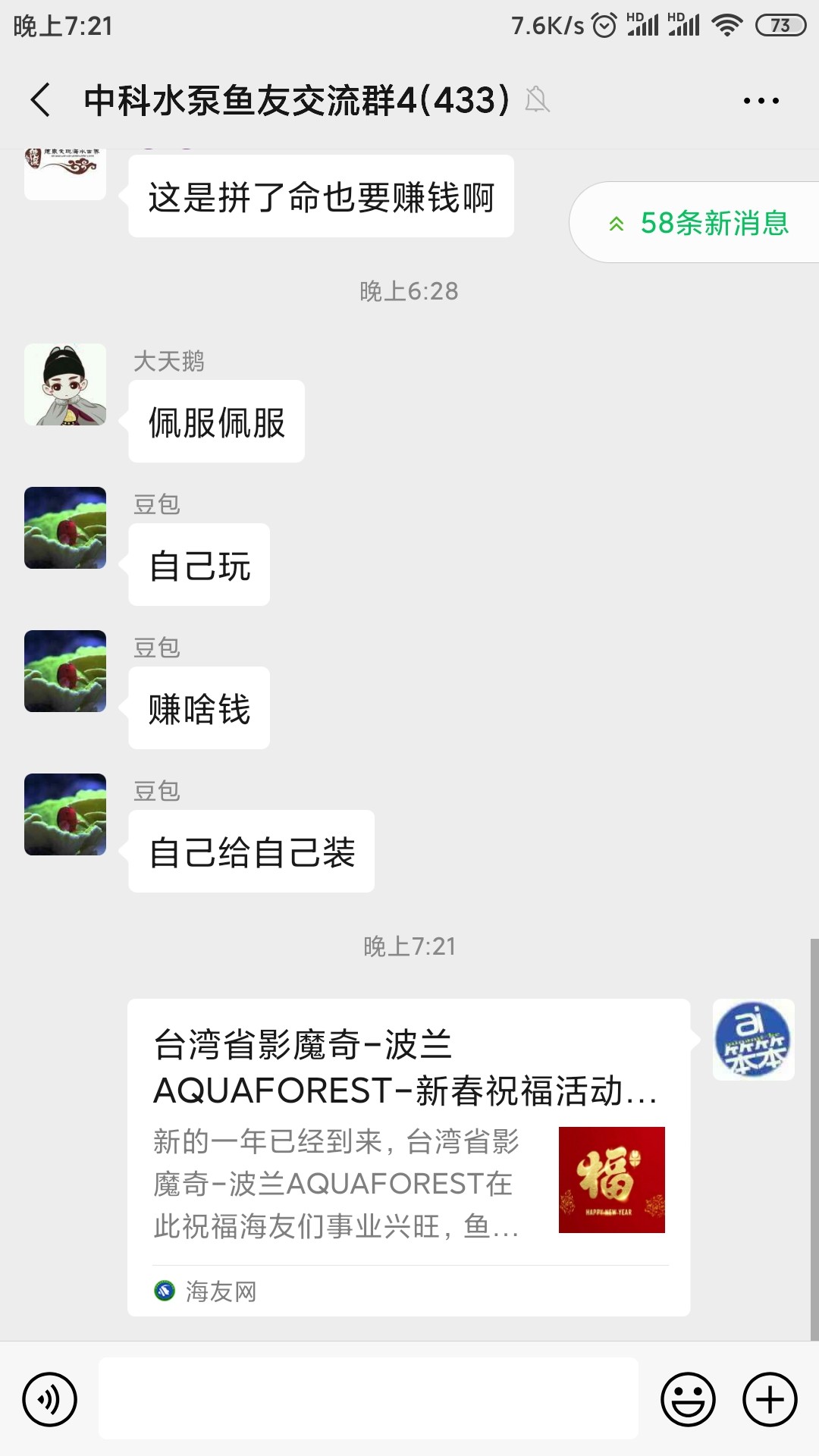Open 豆包's avatar beside 自己给自己装
819x1456 pixels.
coord(65,814)
